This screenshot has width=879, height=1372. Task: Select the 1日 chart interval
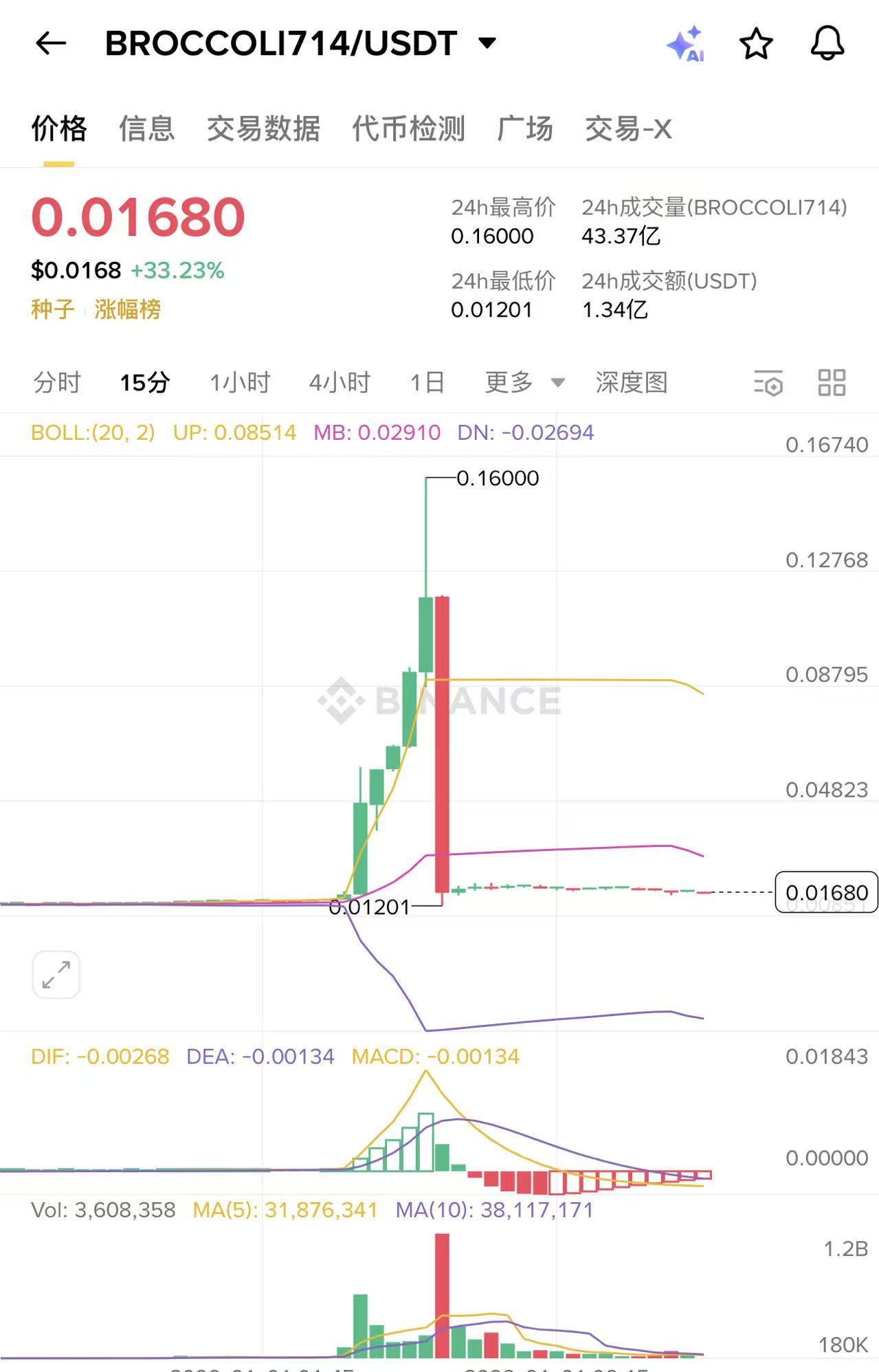click(x=427, y=382)
